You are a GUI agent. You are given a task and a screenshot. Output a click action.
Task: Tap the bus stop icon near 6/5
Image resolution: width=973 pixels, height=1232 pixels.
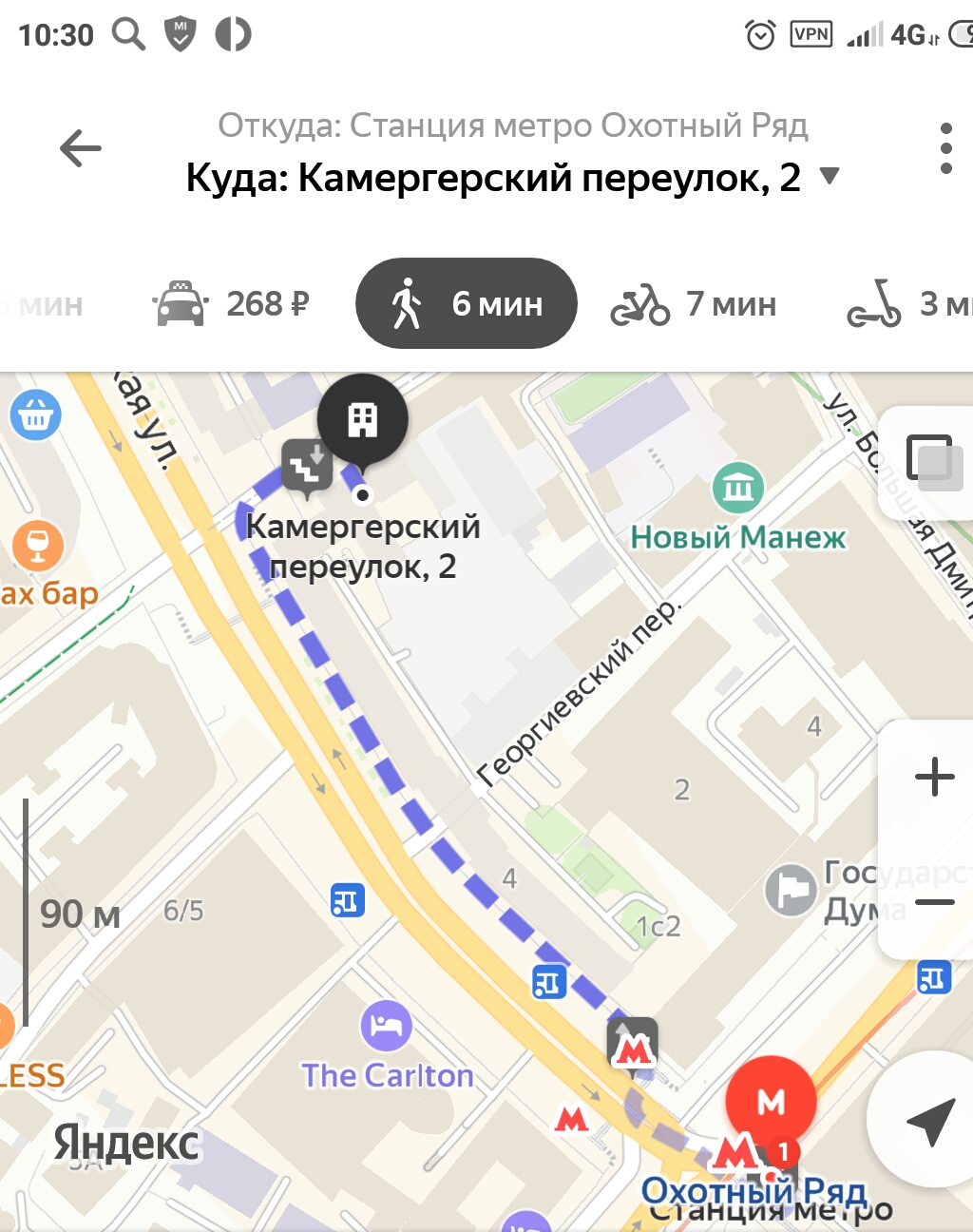click(347, 899)
